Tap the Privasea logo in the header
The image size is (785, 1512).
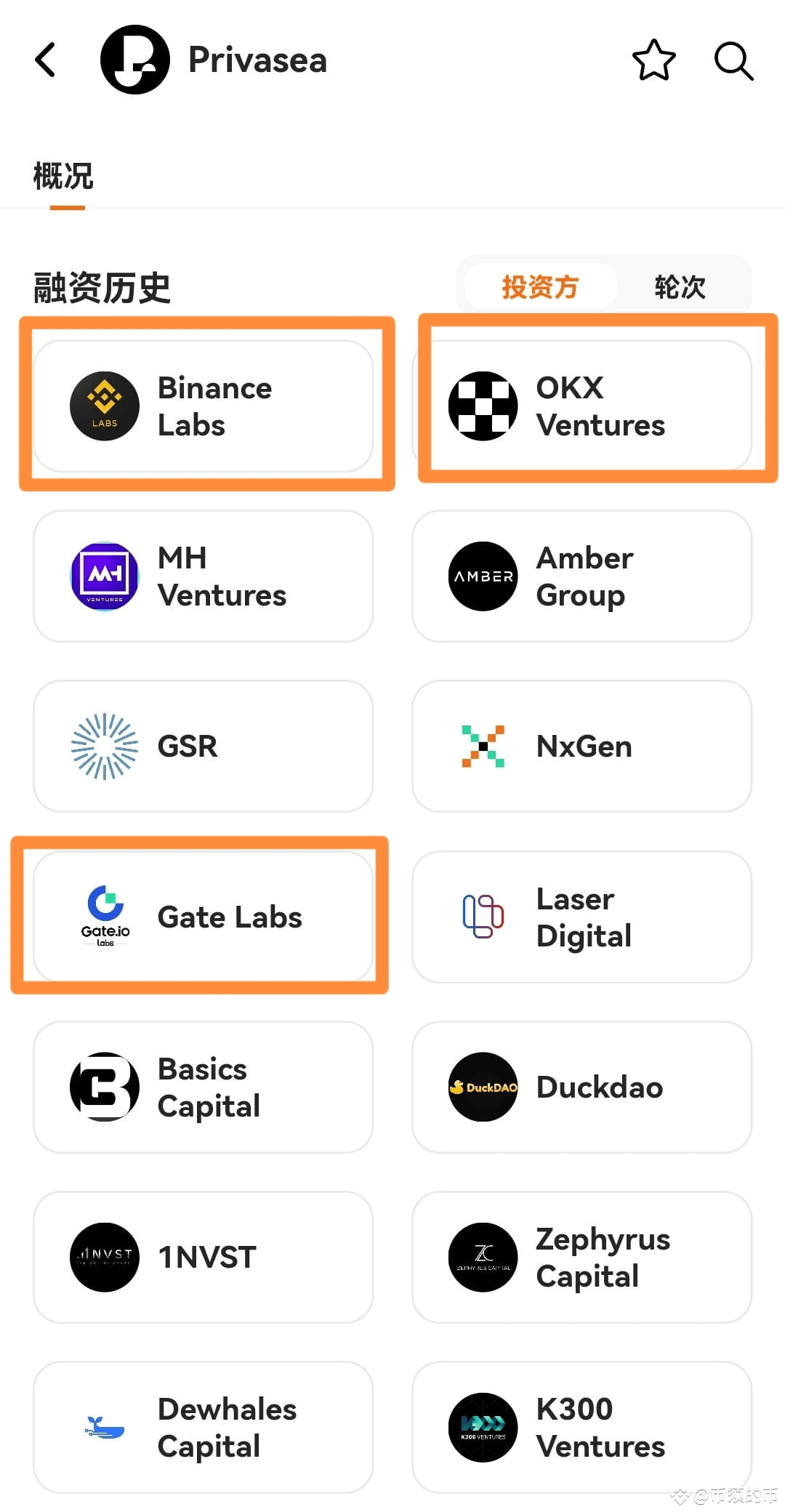(134, 60)
